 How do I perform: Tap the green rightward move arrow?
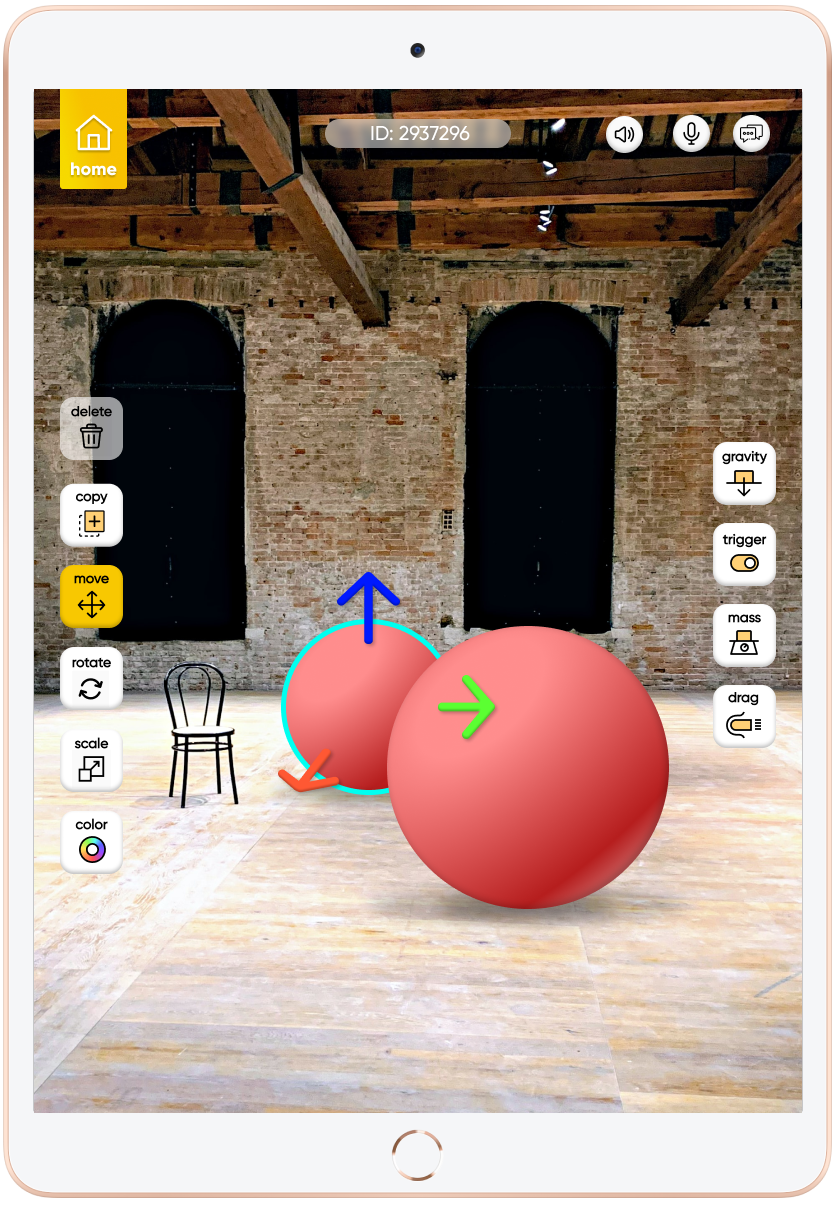(x=467, y=707)
